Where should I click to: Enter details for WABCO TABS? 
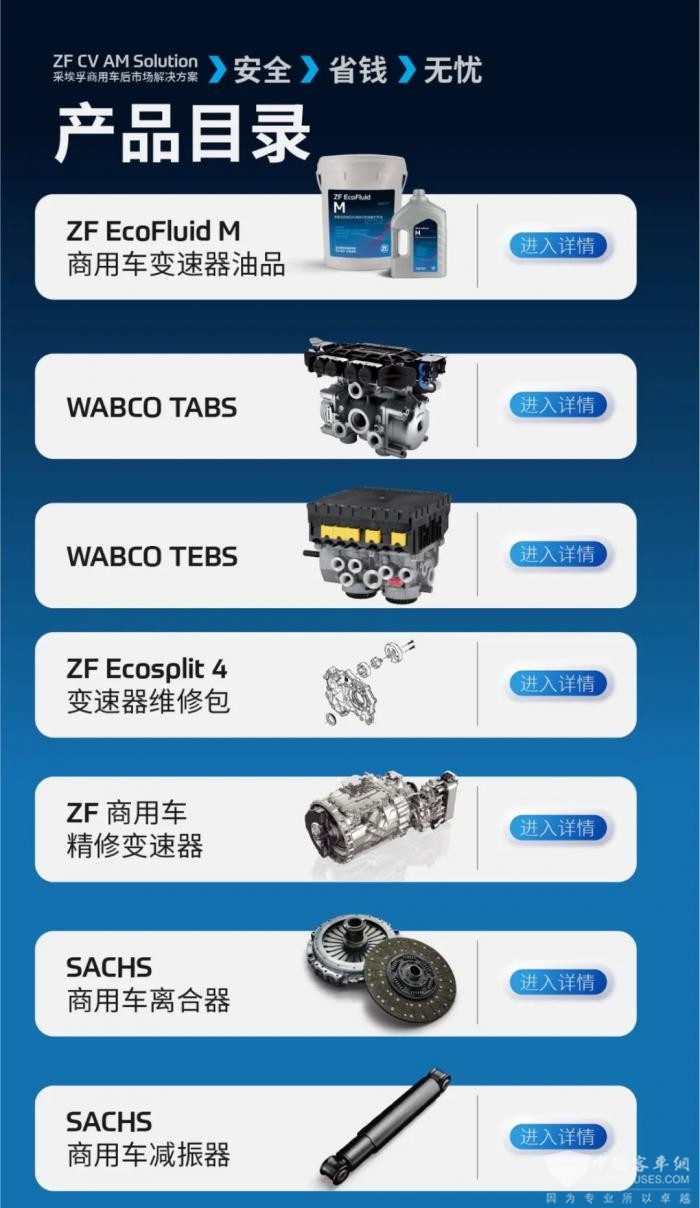pyautogui.click(x=557, y=405)
